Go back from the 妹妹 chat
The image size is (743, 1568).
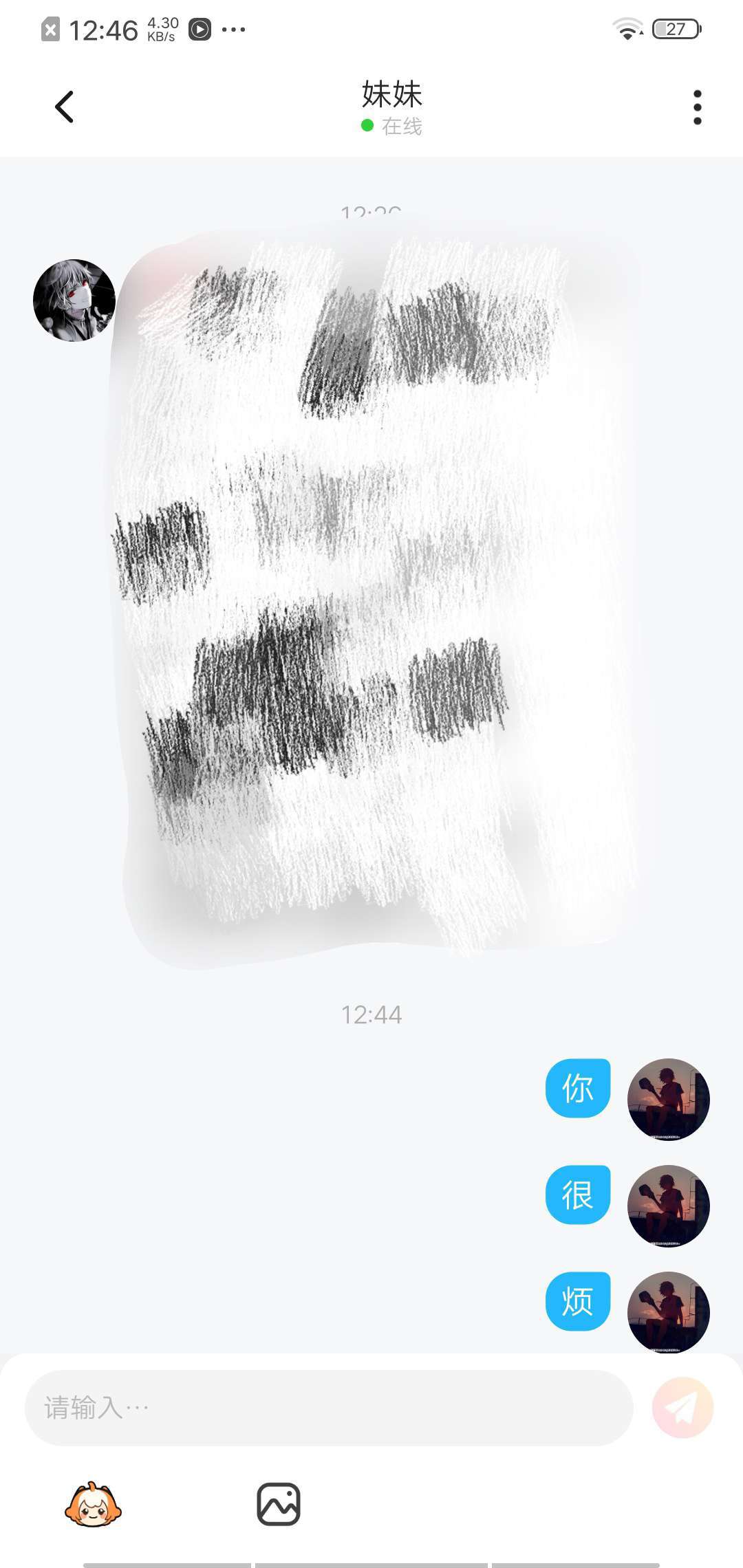click(x=64, y=107)
